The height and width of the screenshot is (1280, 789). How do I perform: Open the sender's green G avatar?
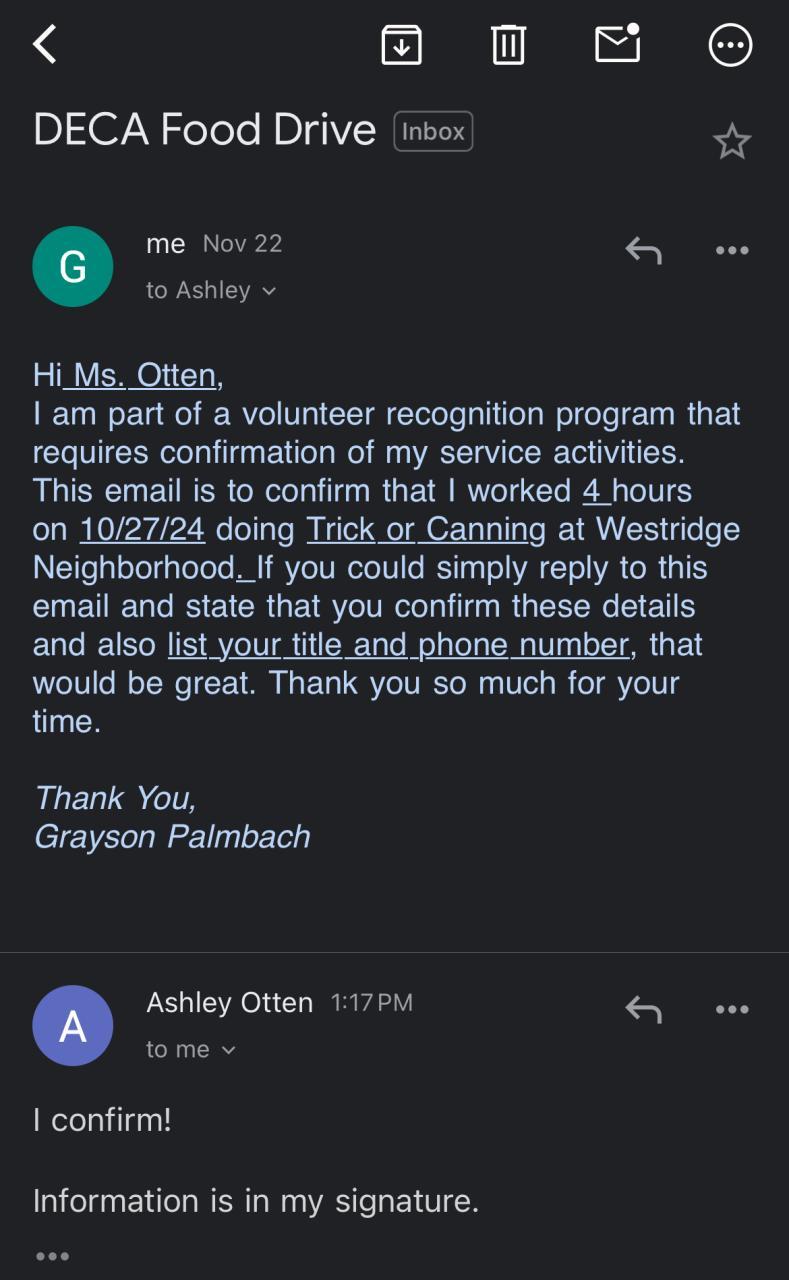(73, 266)
